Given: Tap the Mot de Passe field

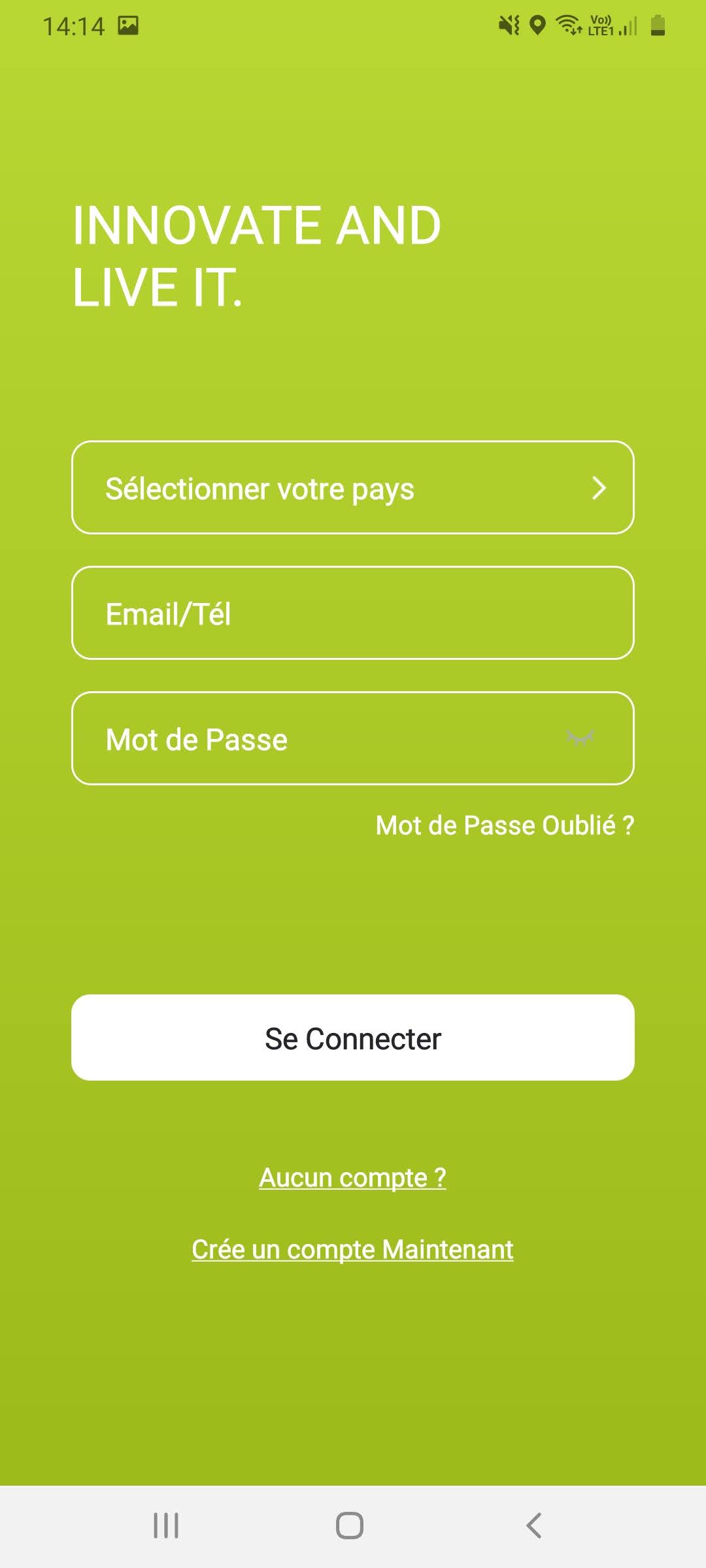Looking at the screenshot, I should (314, 738).
